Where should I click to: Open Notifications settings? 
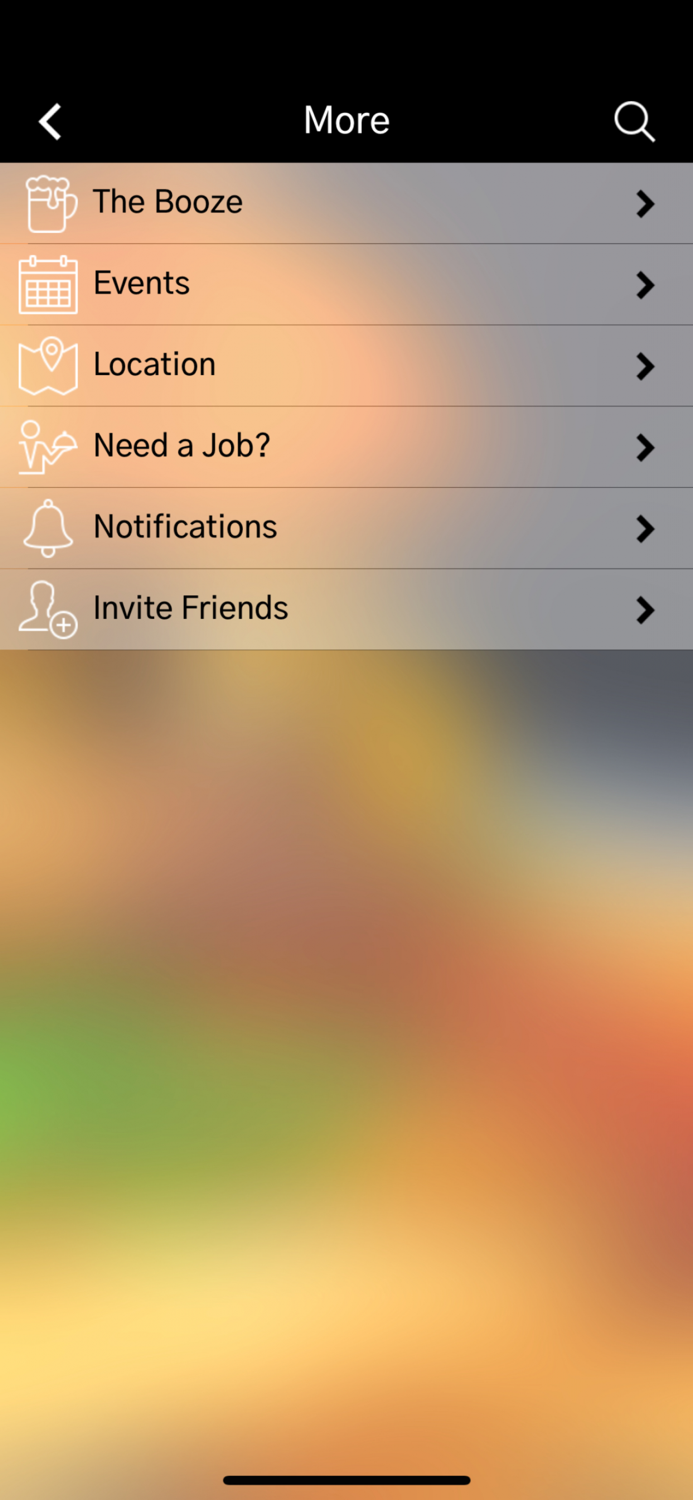click(x=346, y=527)
